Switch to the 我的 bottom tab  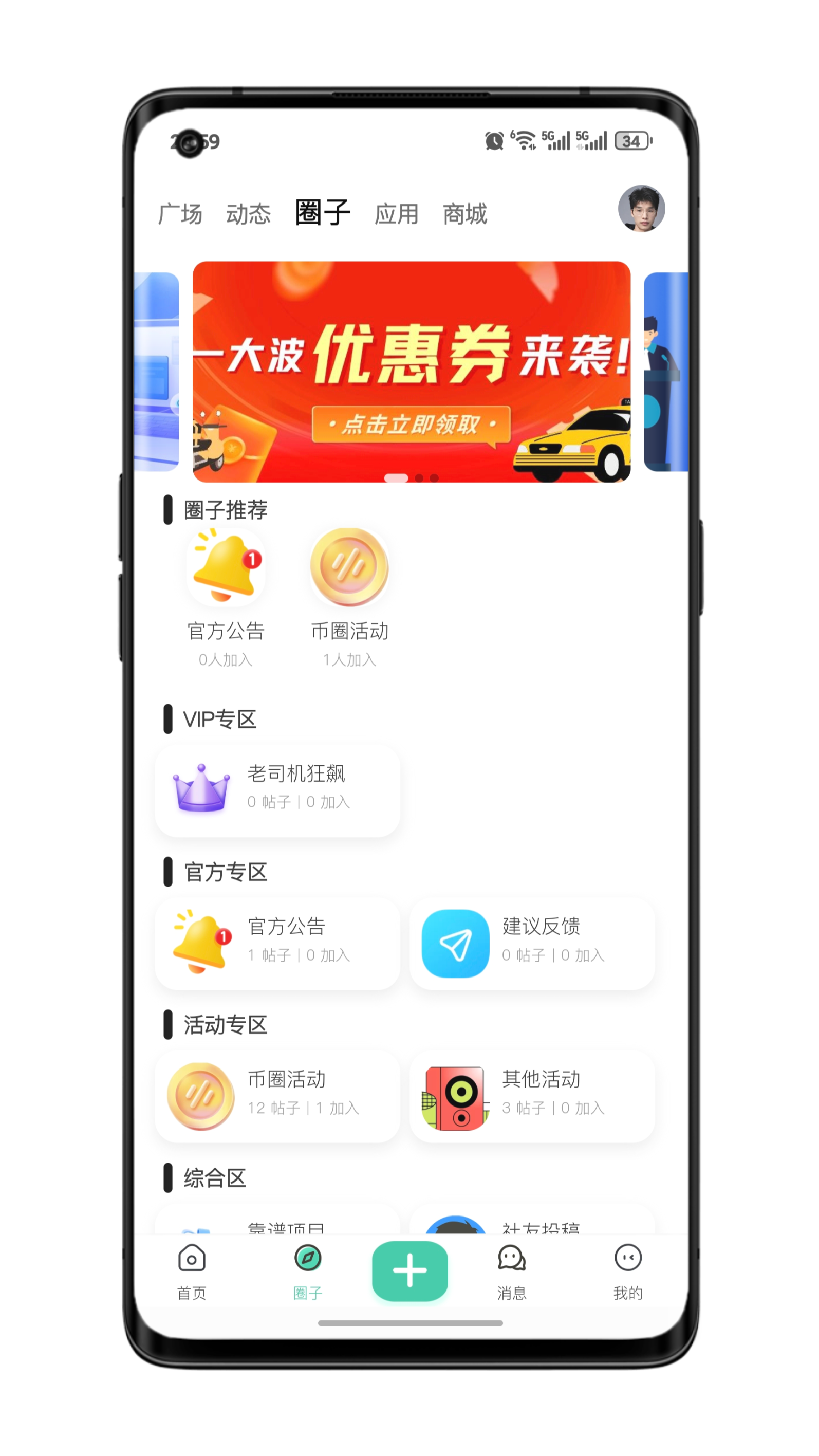coord(628,1271)
